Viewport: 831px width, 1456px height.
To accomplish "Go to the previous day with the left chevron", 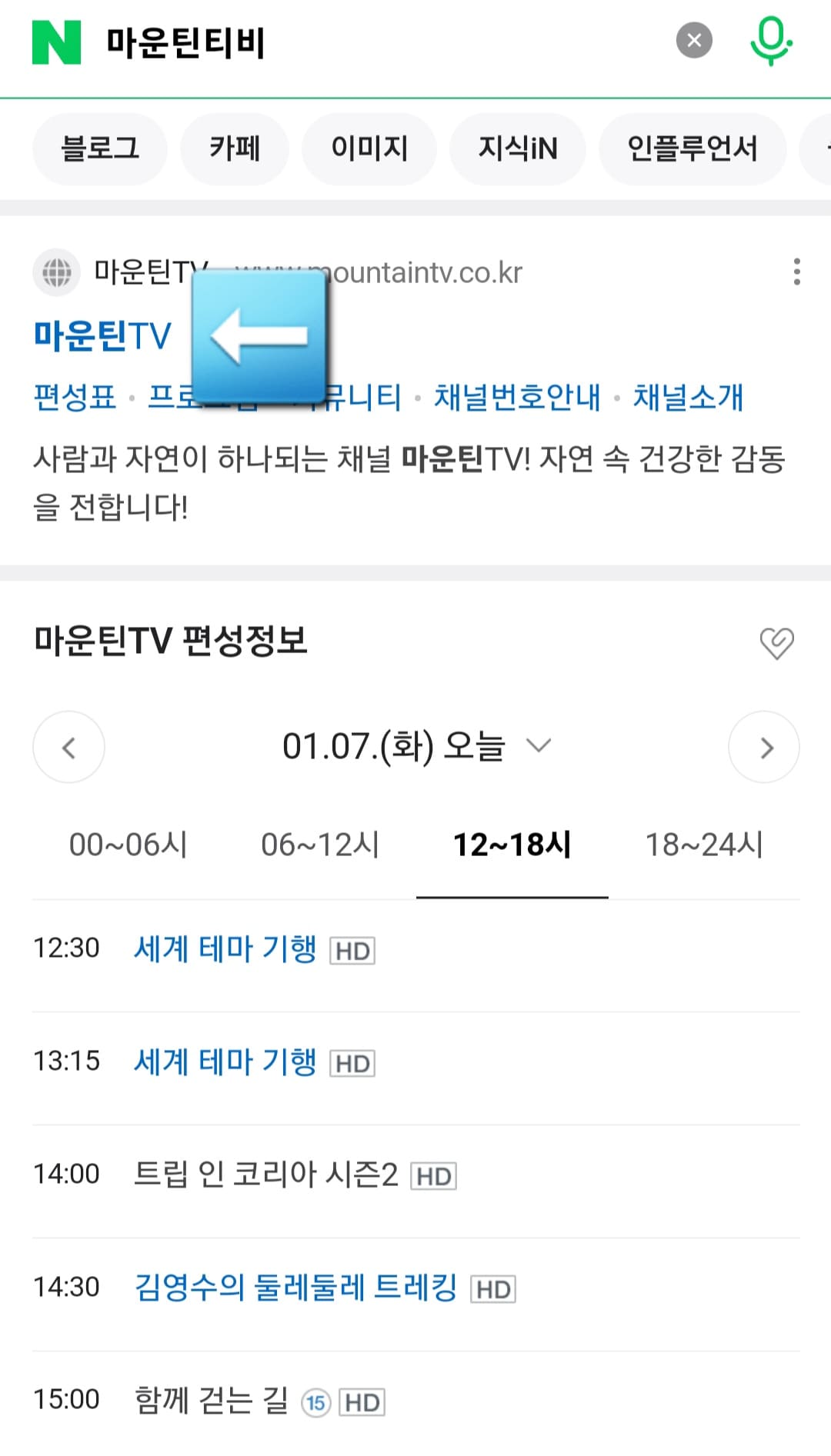I will pyautogui.click(x=68, y=747).
